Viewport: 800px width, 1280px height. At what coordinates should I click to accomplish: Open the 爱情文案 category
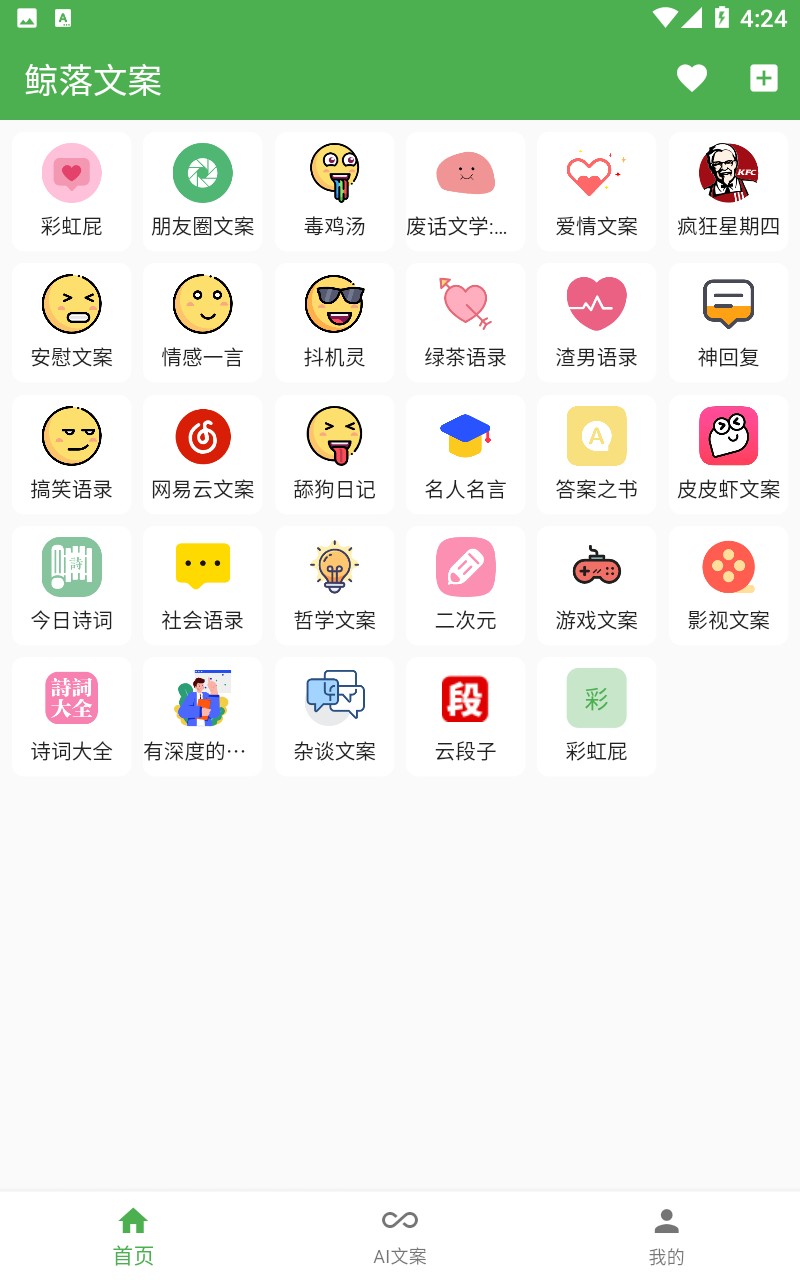(596, 172)
